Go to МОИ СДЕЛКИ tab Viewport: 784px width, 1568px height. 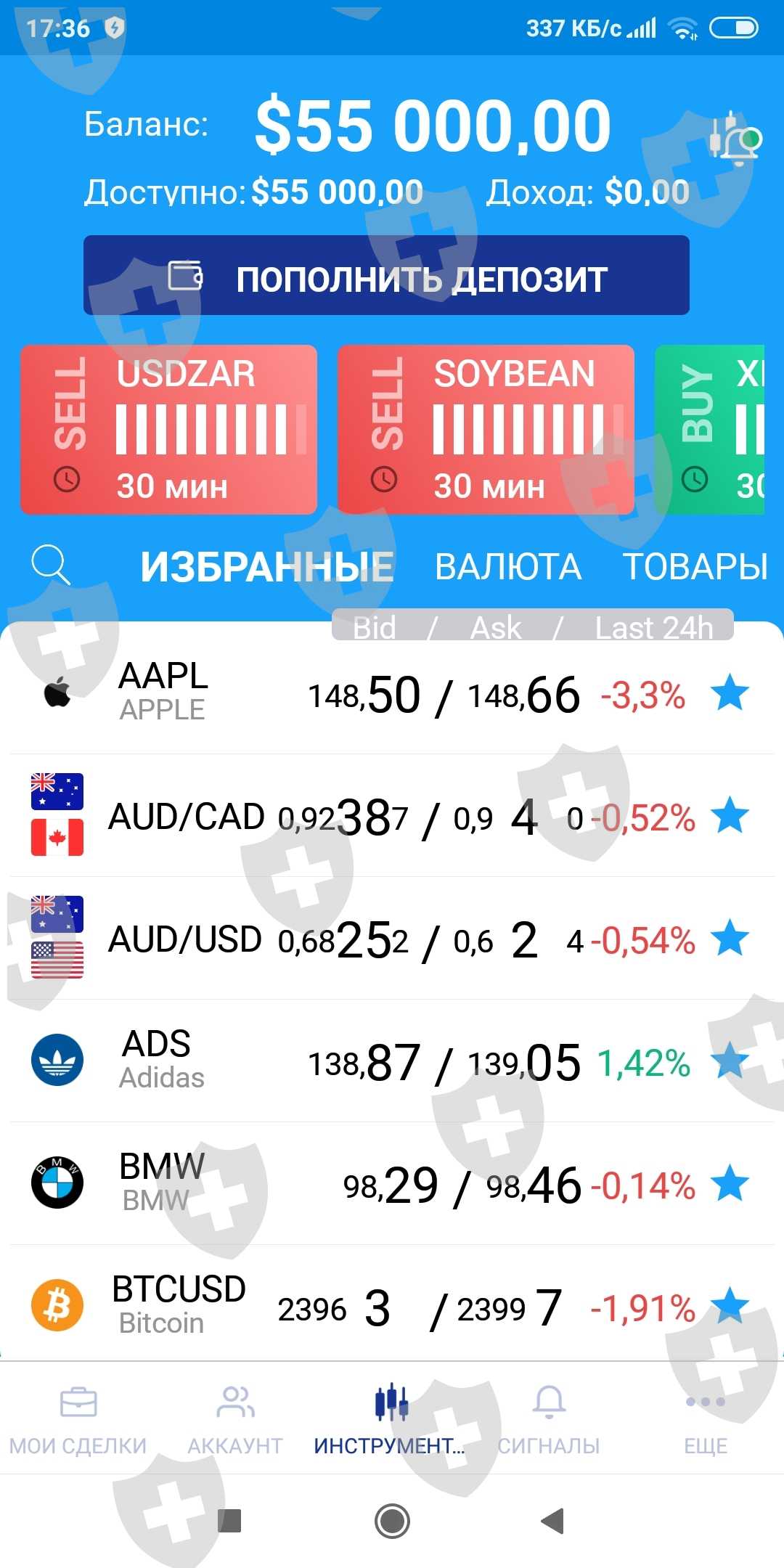click(78, 1419)
